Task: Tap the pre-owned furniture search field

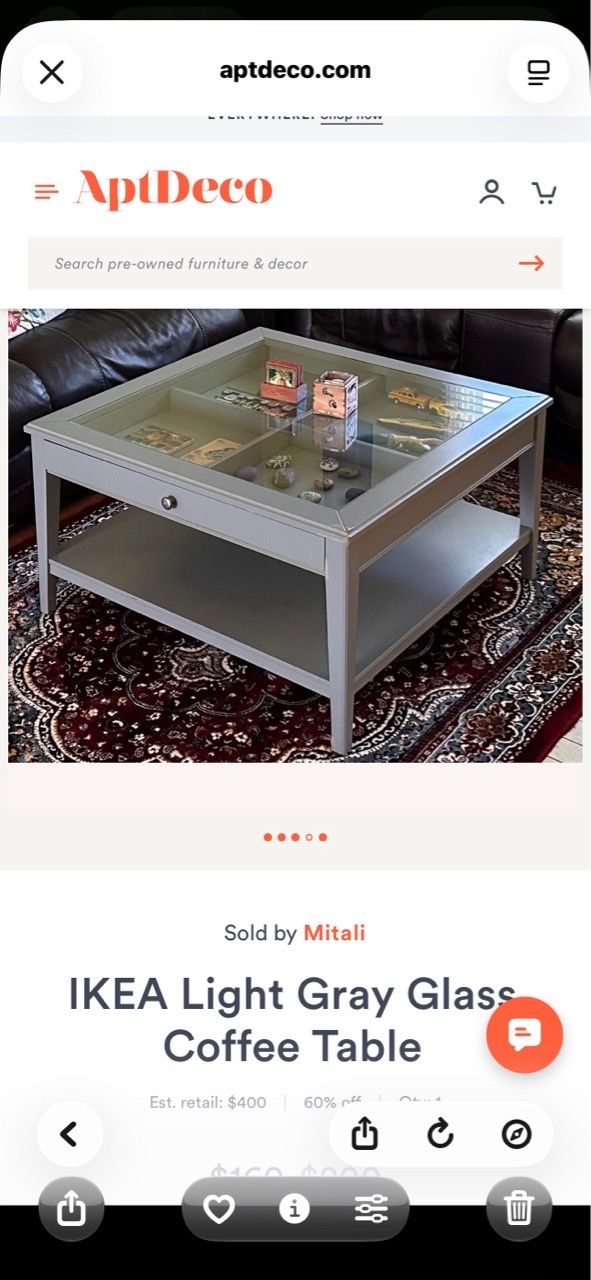Action: [295, 263]
